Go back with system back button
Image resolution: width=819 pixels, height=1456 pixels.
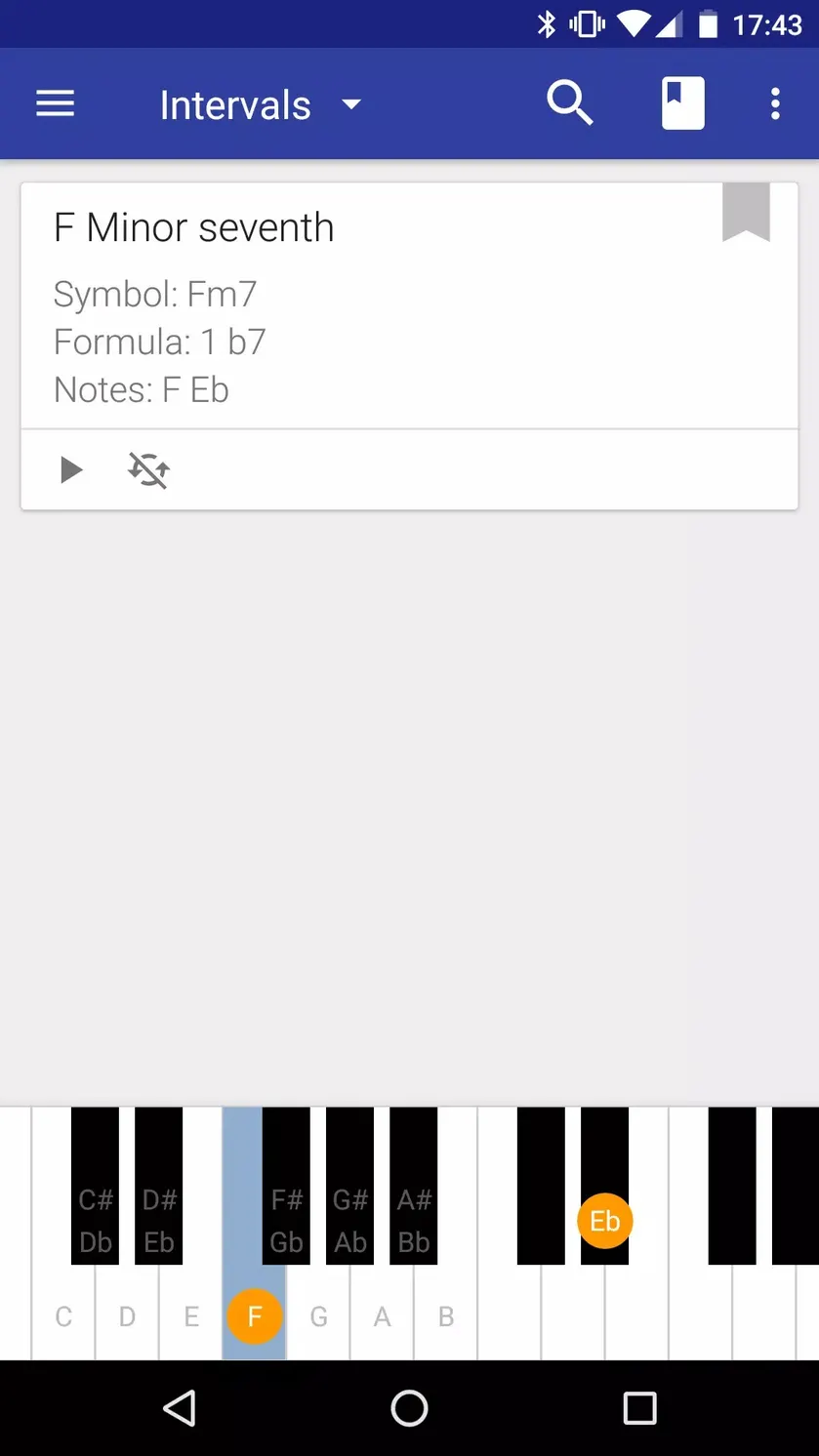tap(180, 1408)
